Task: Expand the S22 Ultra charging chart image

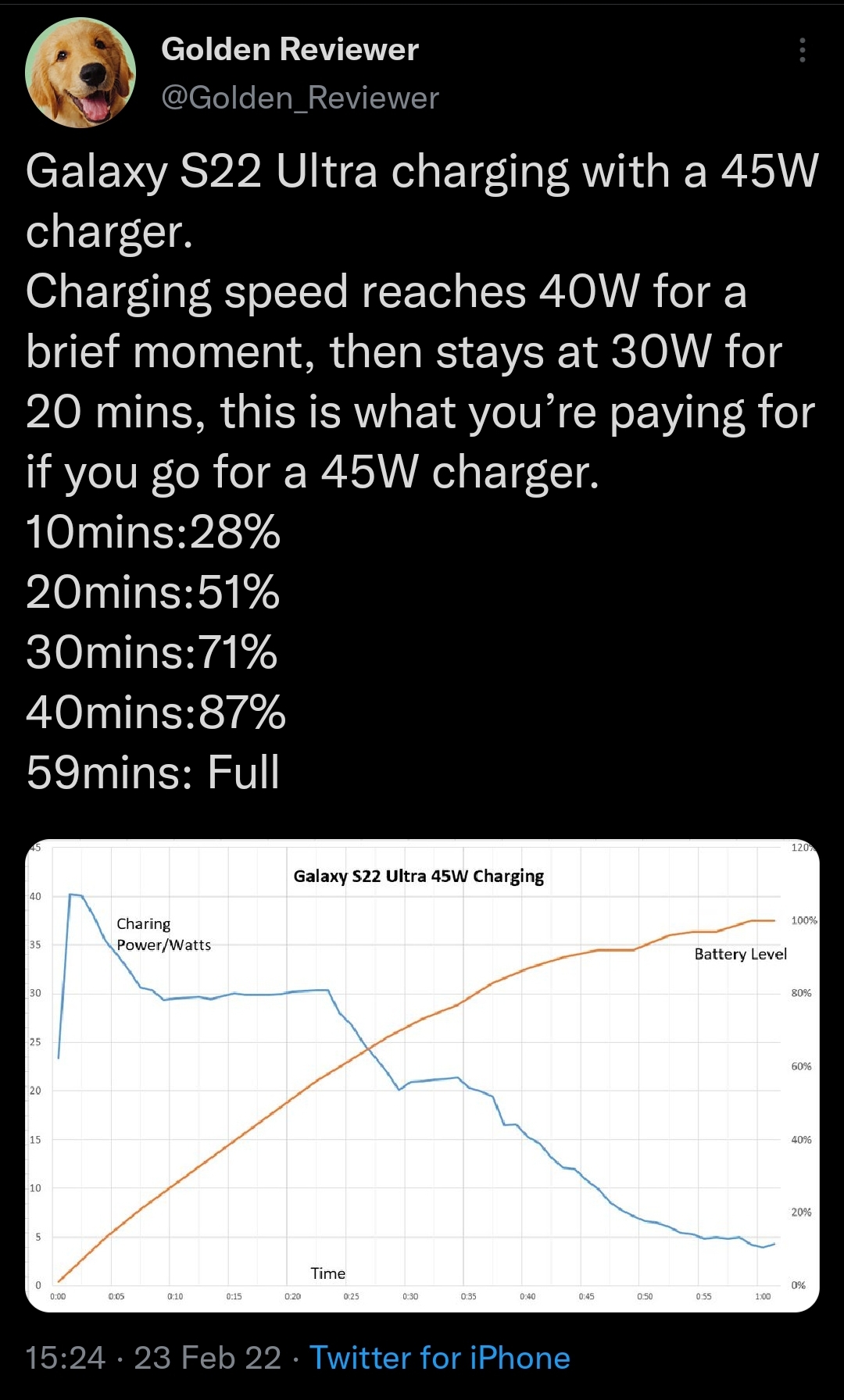Action: 422,1075
